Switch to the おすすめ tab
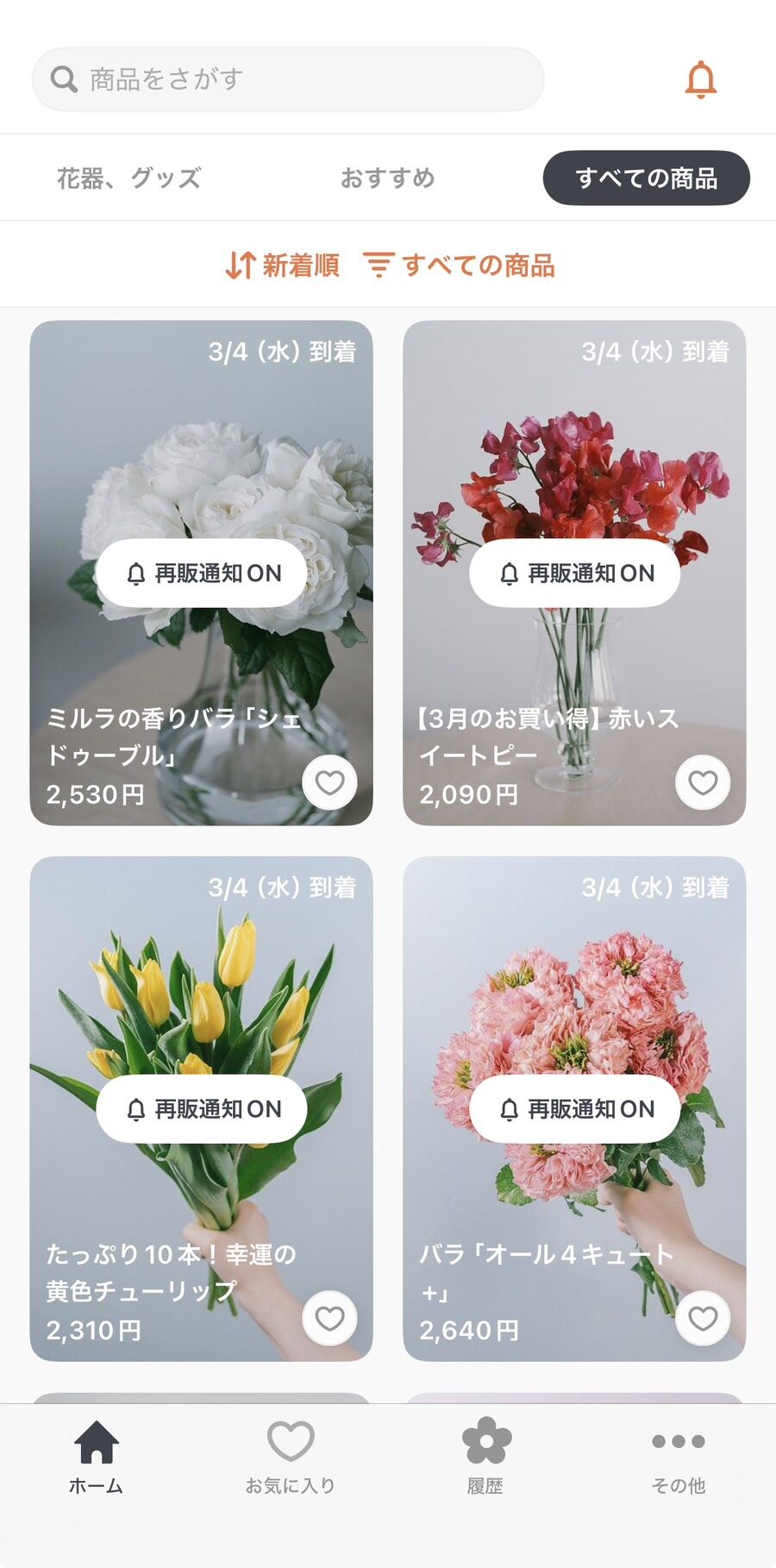776x1568 pixels. click(x=387, y=179)
